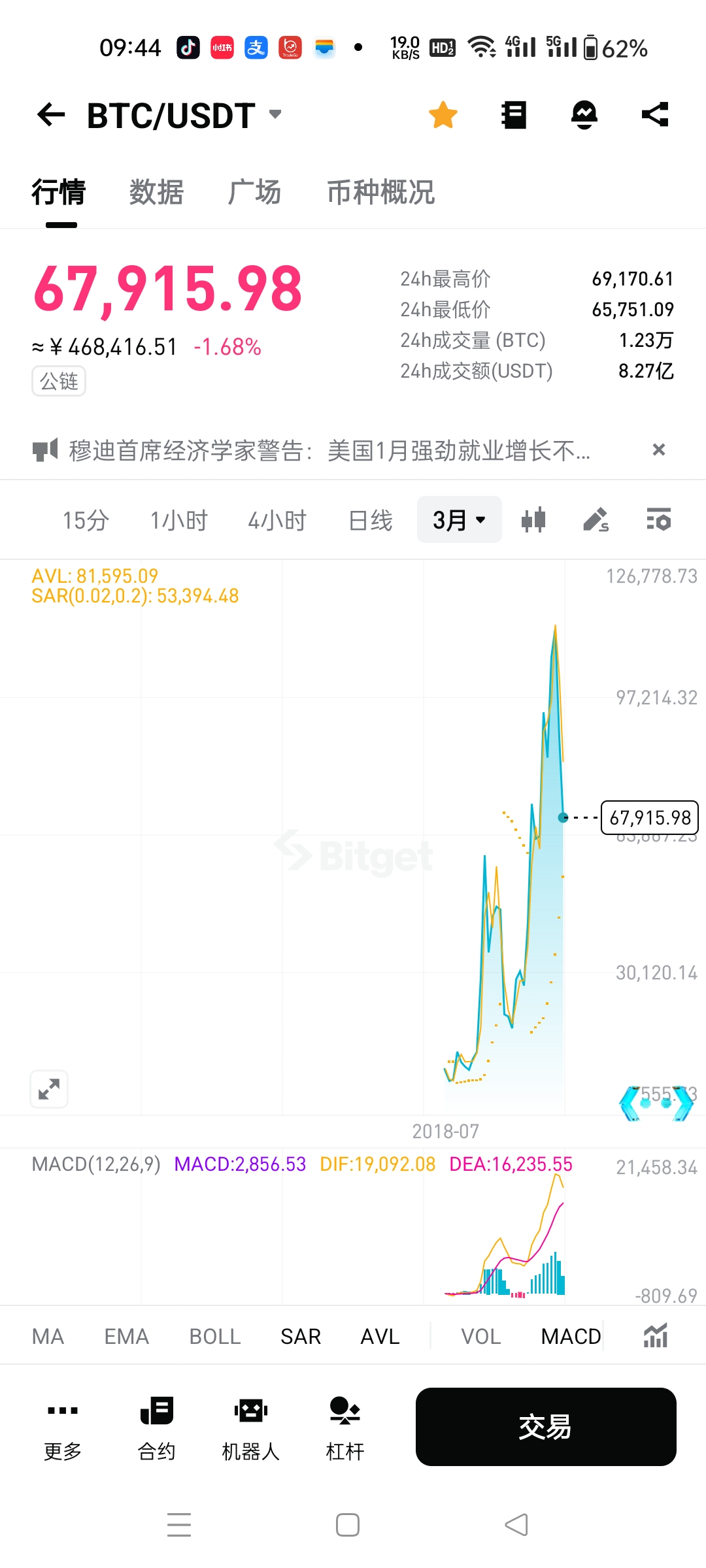
Task: Open the 币种概况 tab
Action: pos(381,192)
